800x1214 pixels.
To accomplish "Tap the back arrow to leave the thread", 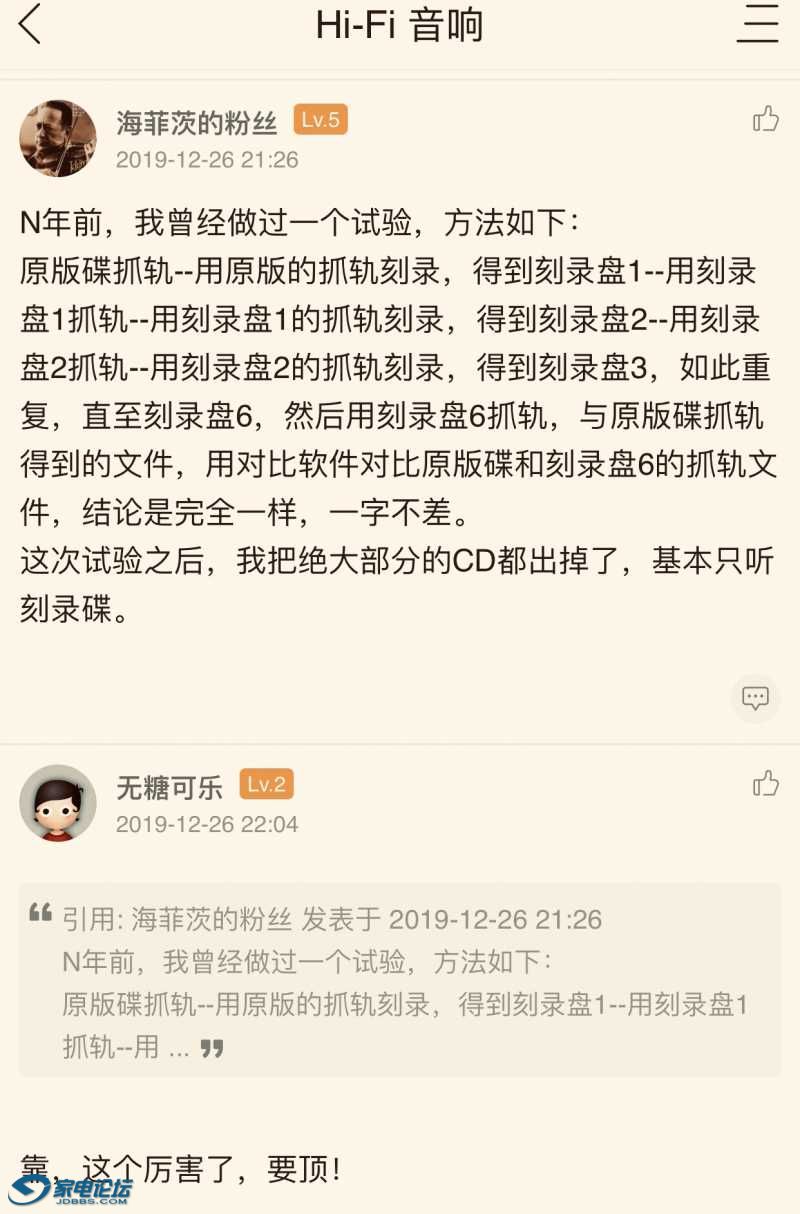I will click(30, 25).
